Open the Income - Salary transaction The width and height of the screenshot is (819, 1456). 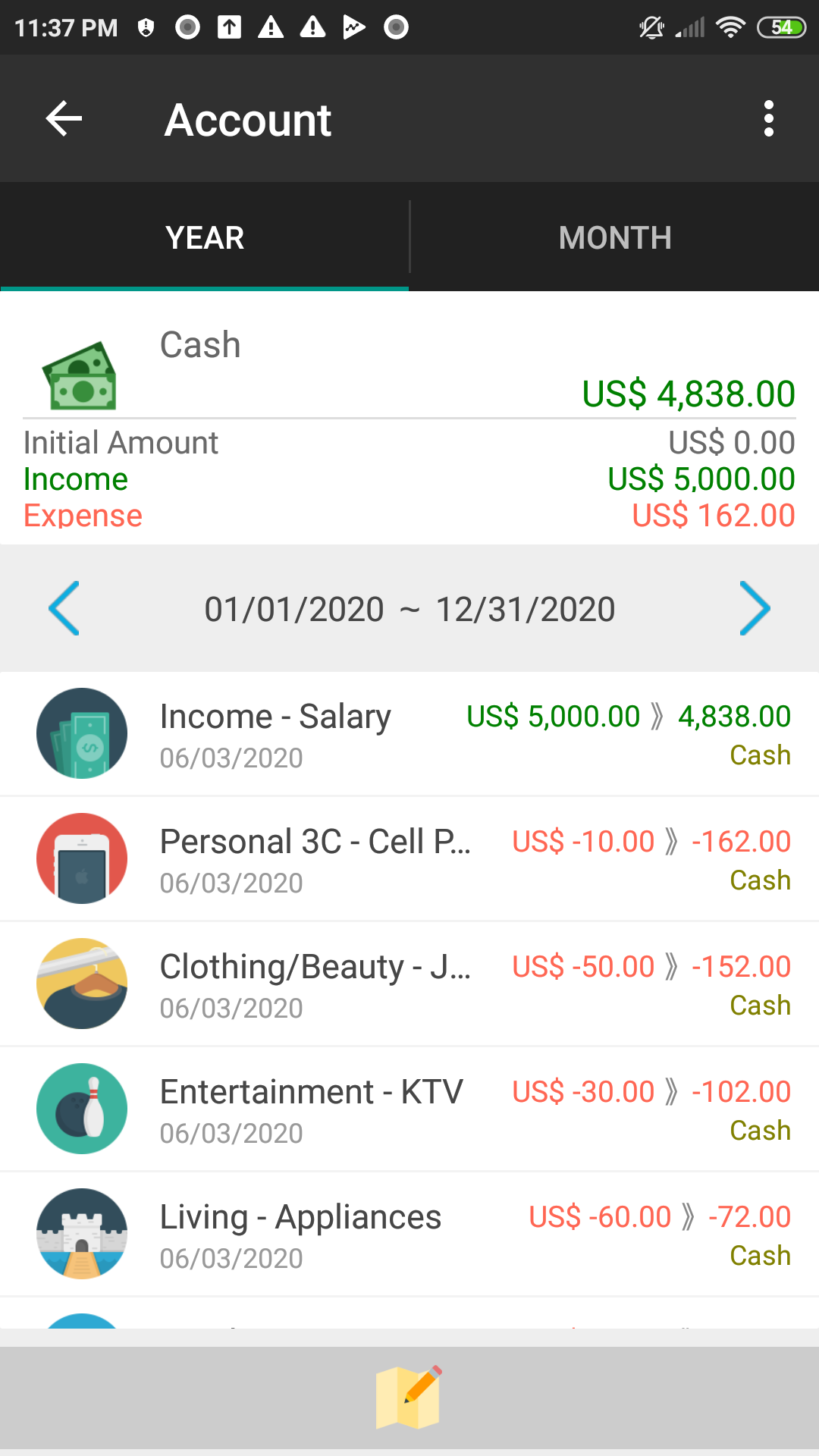pyautogui.click(x=409, y=733)
